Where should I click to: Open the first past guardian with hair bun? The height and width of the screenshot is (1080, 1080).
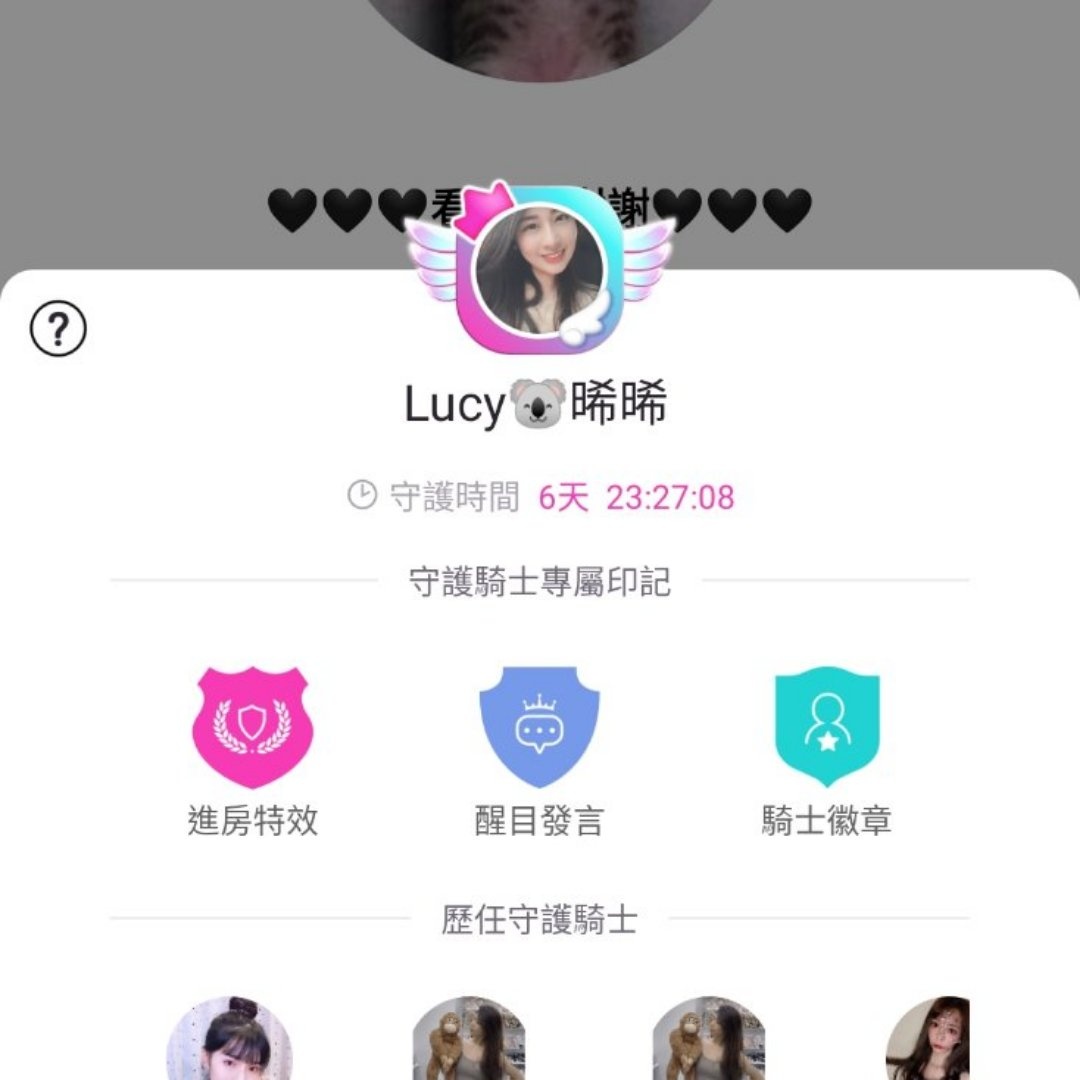point(229,1038)
